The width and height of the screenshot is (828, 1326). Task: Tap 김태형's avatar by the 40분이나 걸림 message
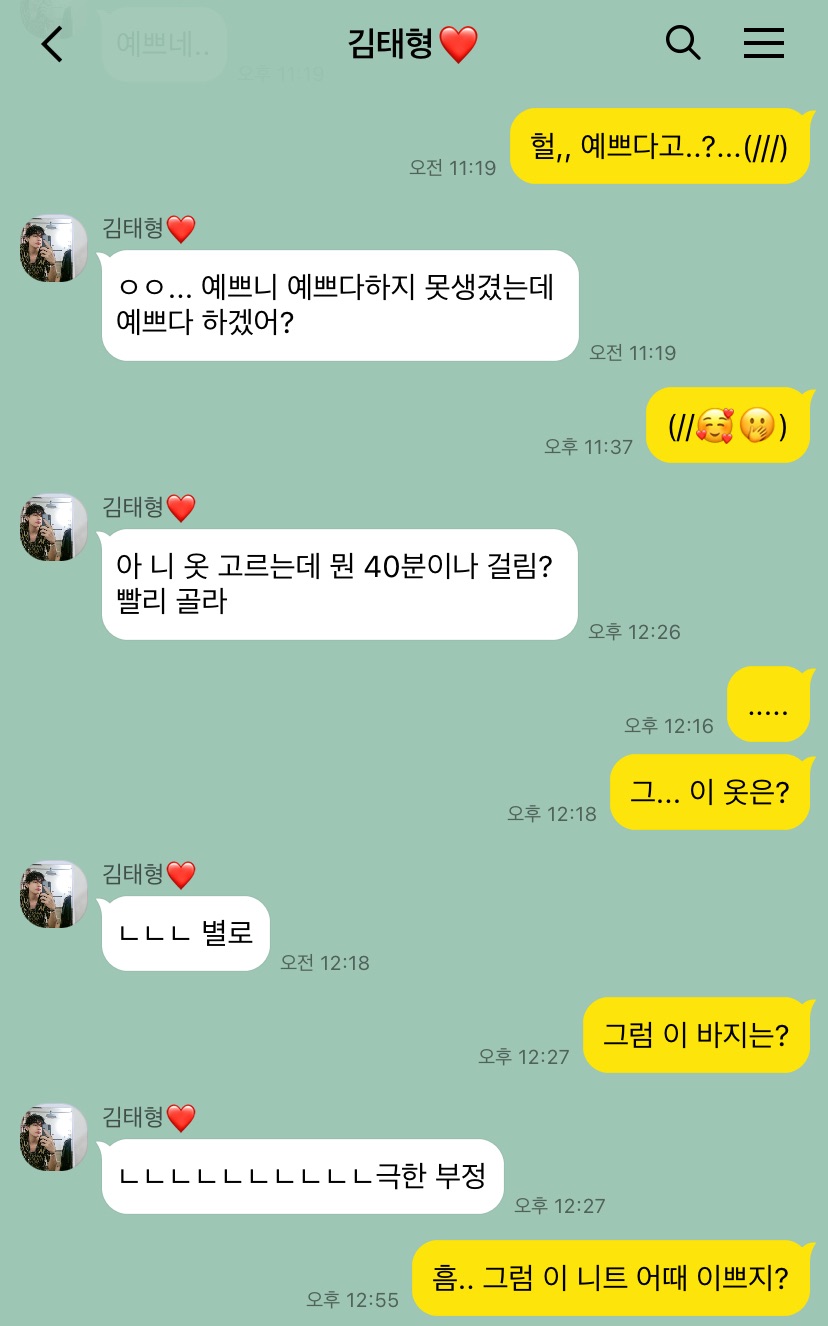(54, 527)
